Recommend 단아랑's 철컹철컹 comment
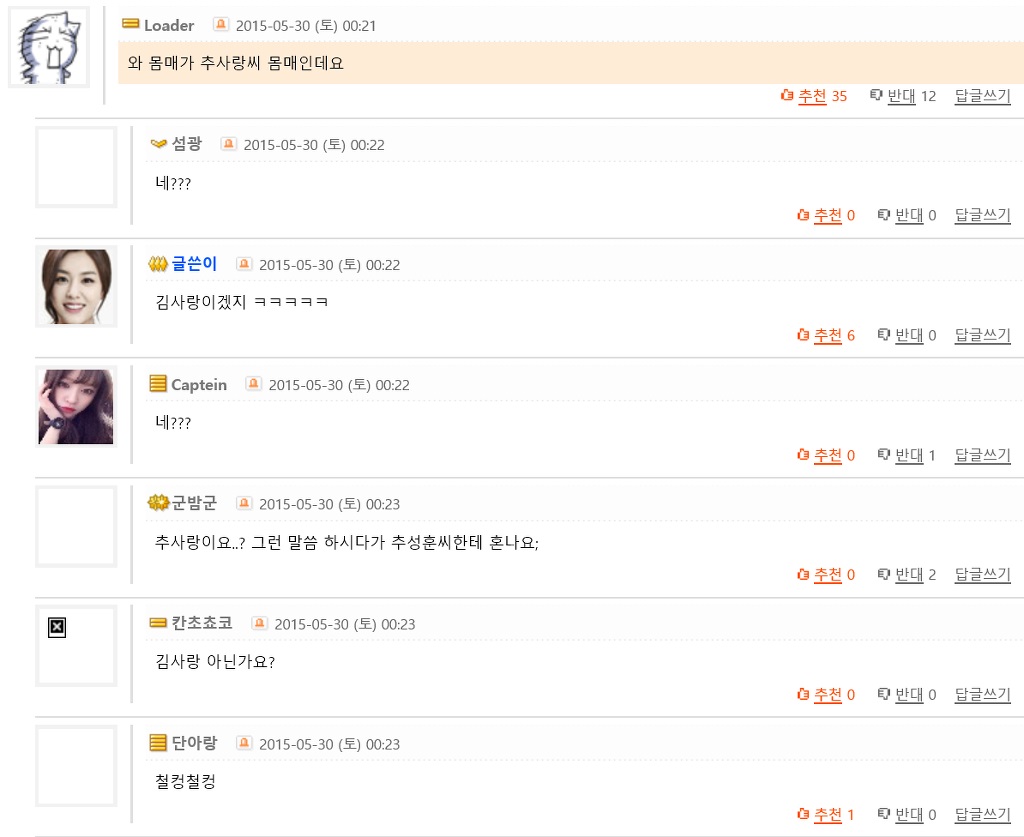 (827, 815)
